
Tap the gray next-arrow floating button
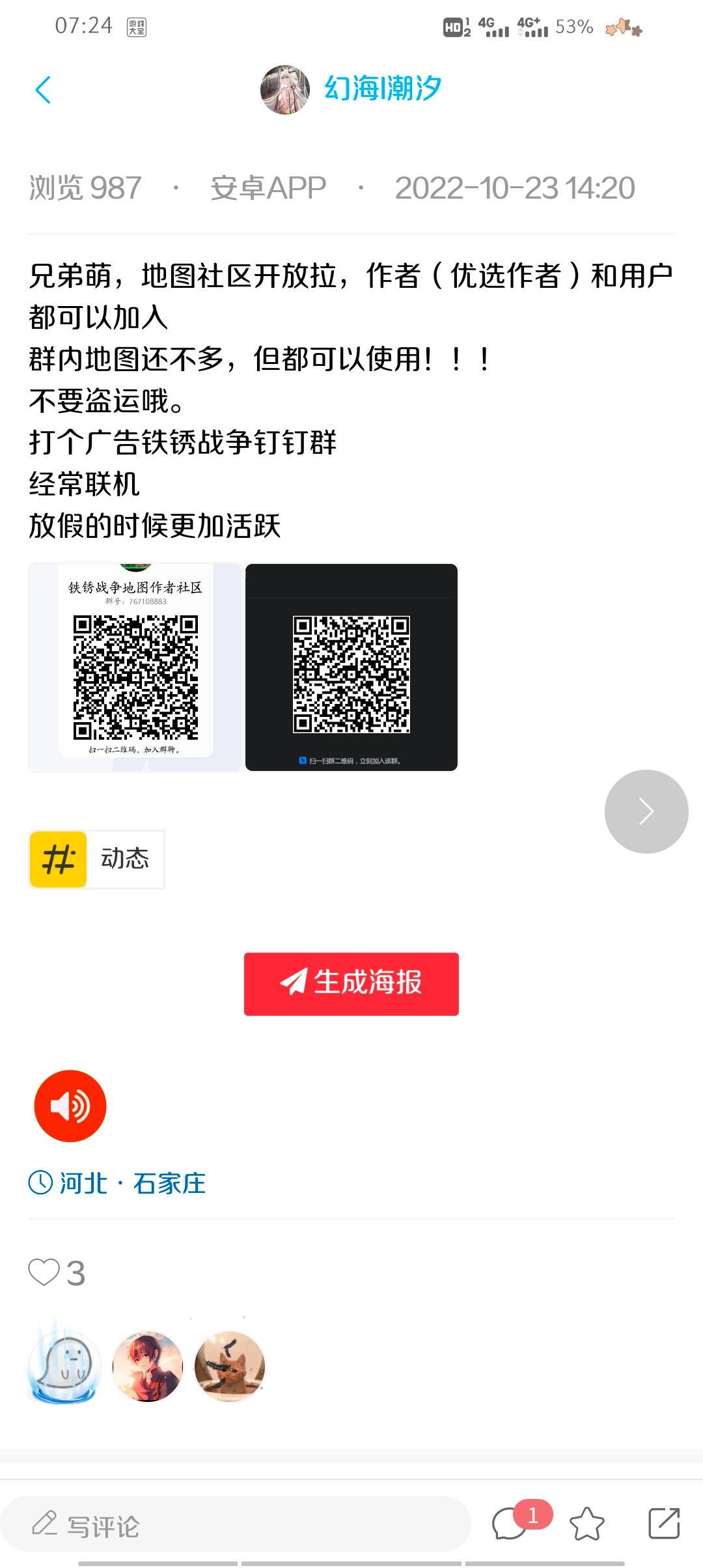646,811
